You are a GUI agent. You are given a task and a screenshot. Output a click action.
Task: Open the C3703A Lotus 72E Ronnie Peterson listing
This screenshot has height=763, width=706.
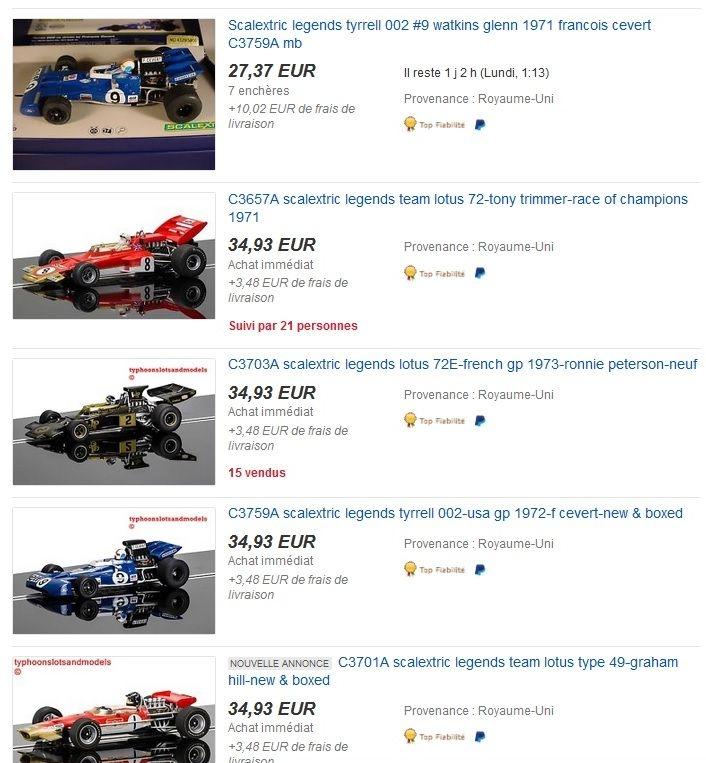pos(462,365)
